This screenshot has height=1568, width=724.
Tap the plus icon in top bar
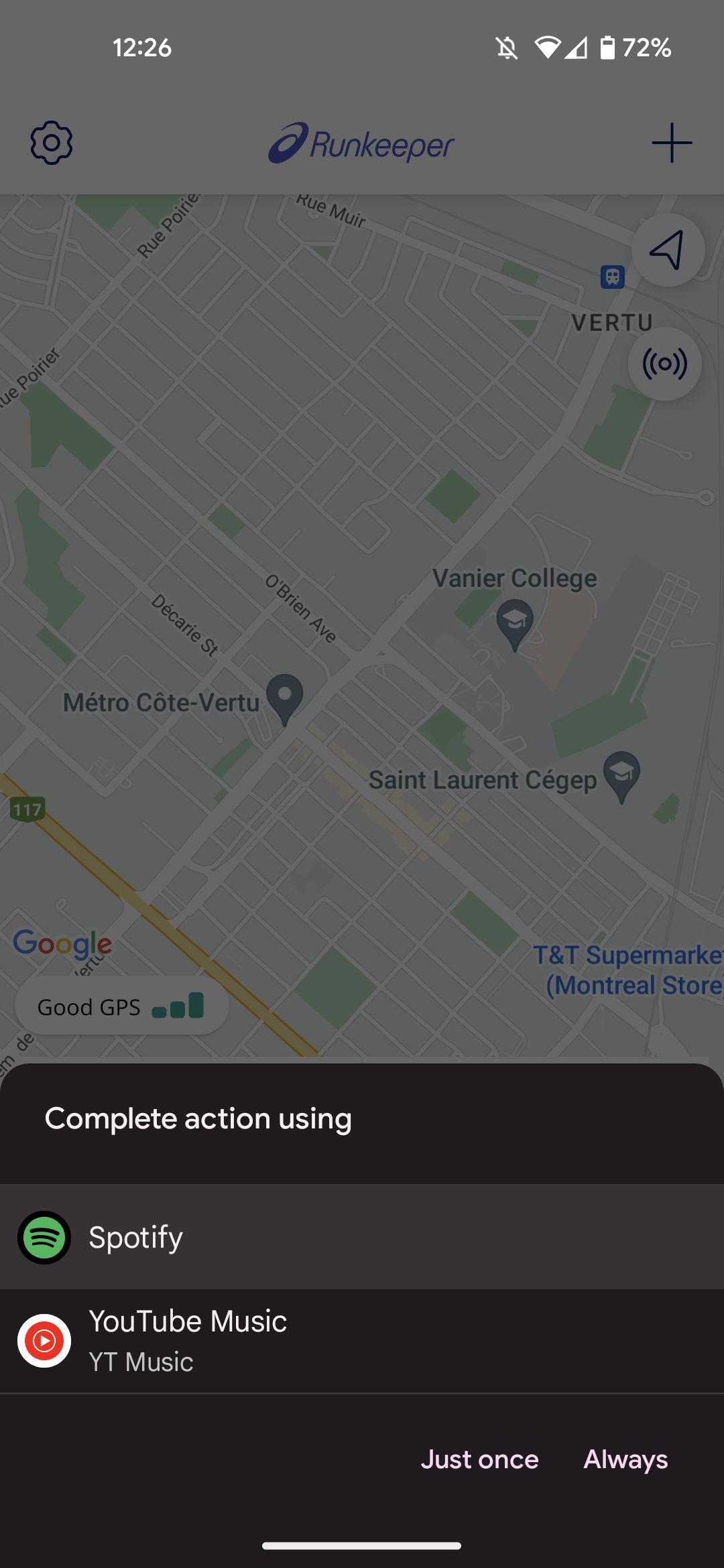coord(672,143)
